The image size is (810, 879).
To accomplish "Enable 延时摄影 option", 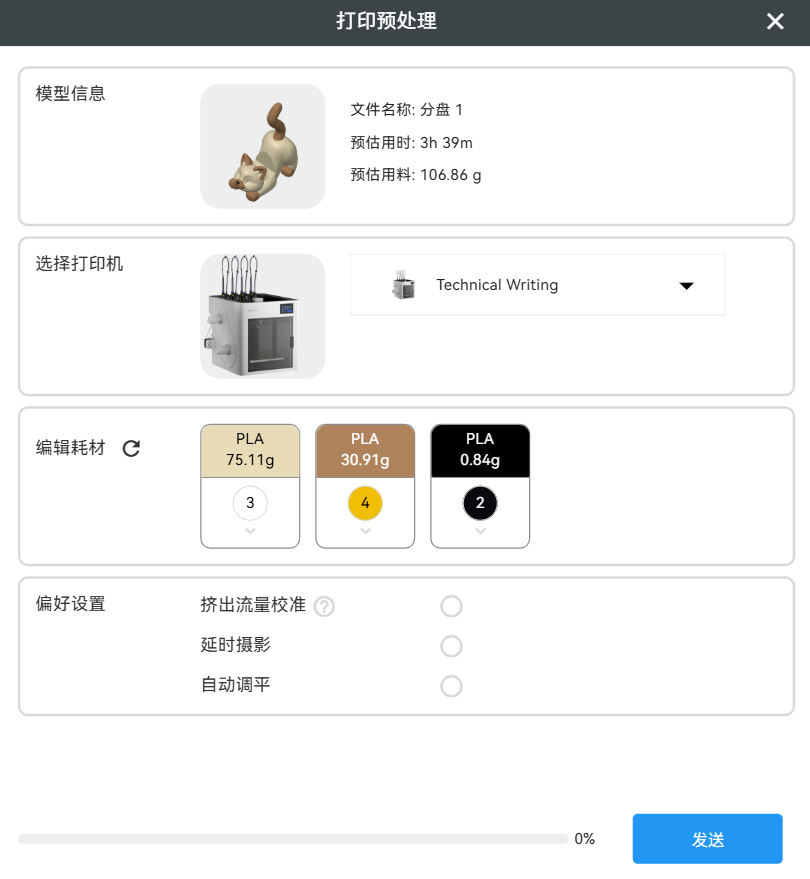I will (451, 646).
